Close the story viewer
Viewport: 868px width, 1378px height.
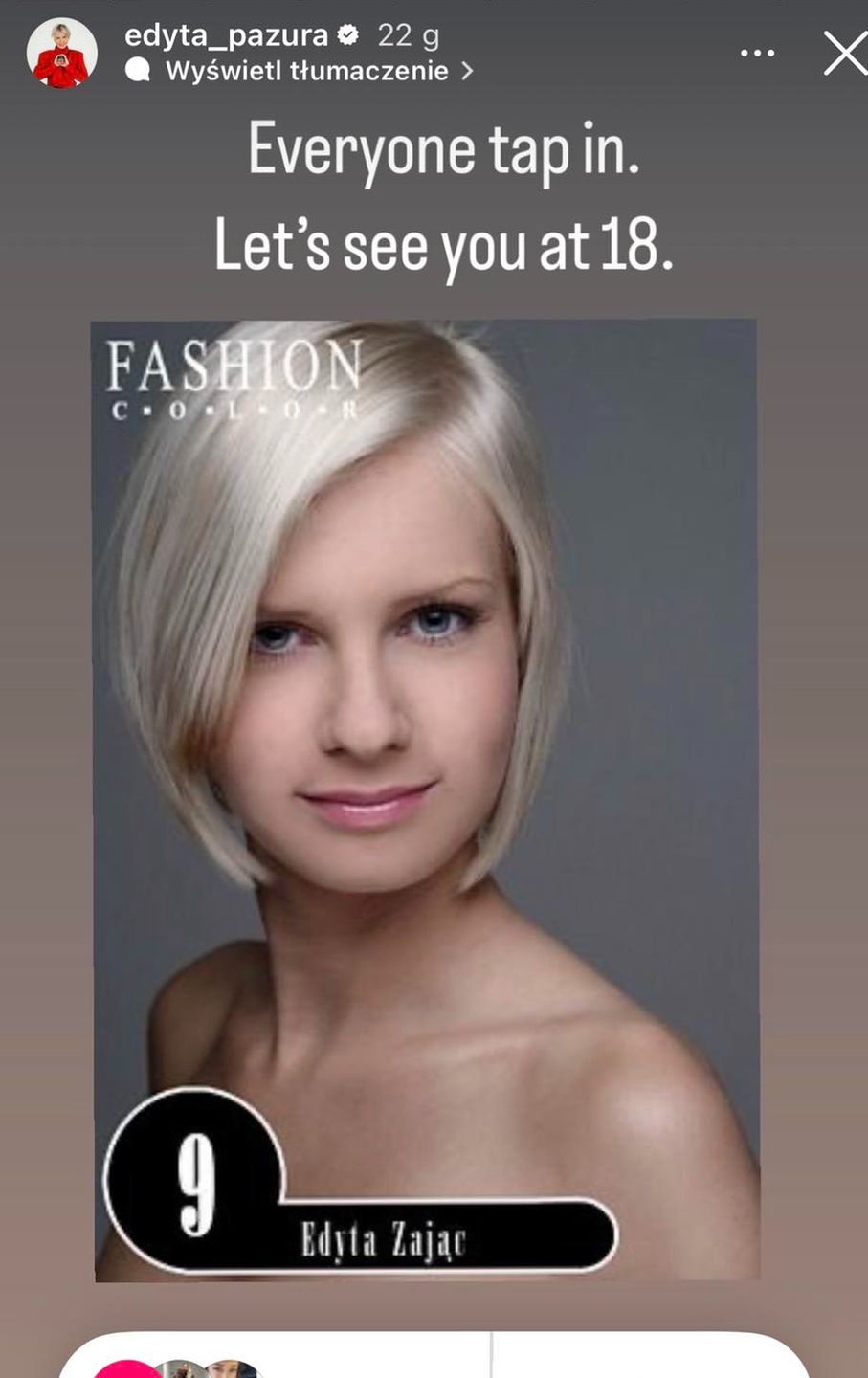[x=844, y=54]
